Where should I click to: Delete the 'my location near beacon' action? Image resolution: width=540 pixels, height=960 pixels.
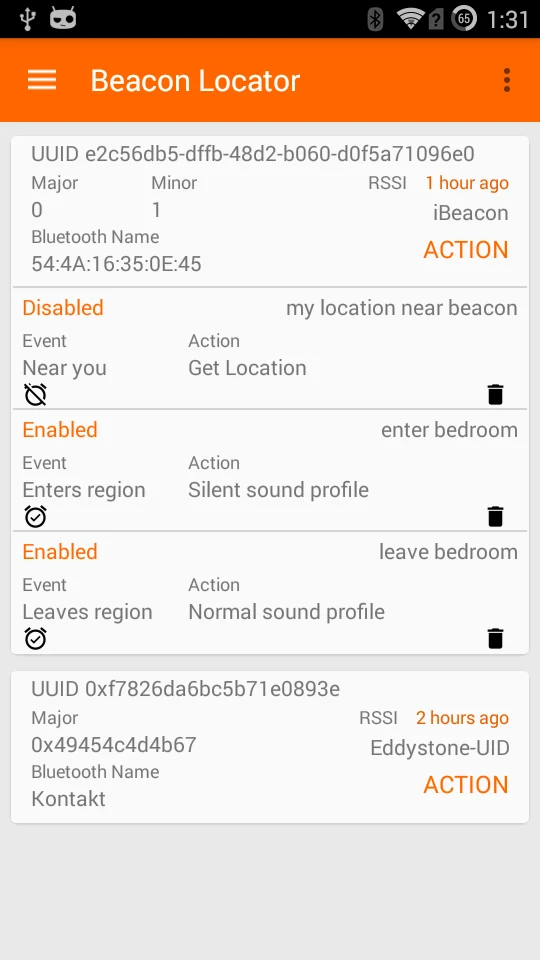(495, 395)
